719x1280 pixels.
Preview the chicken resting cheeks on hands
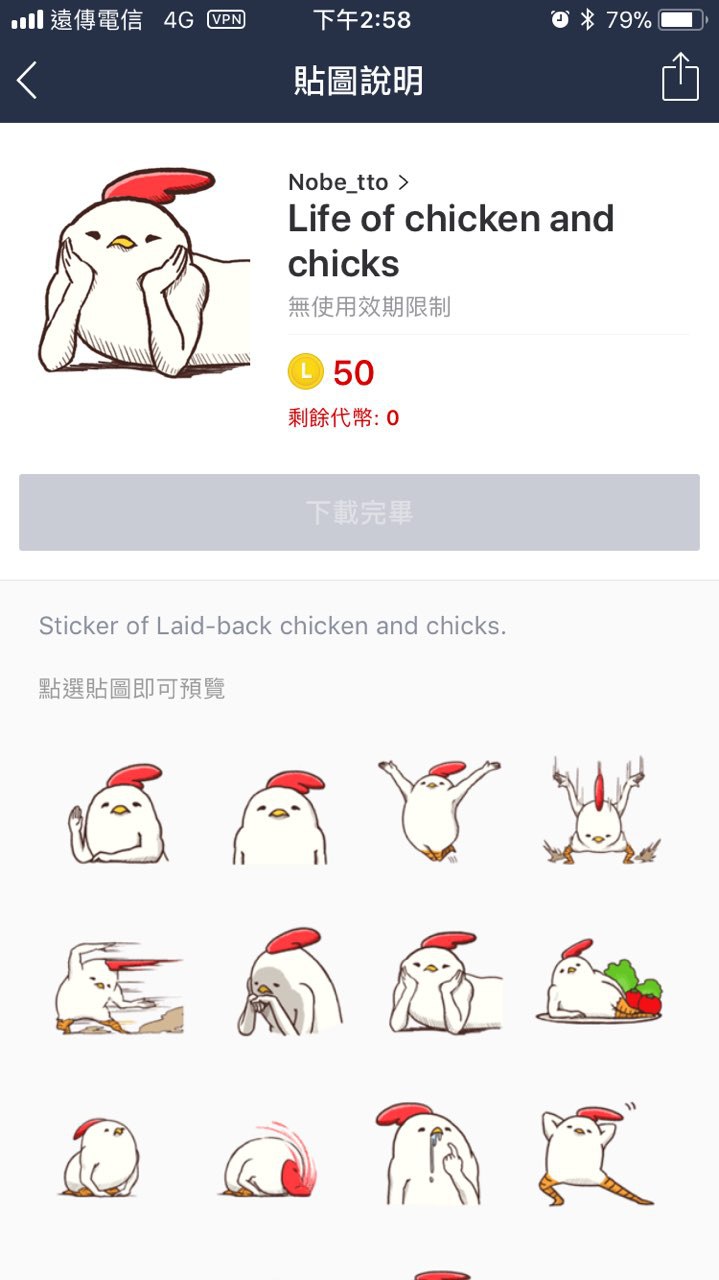pos(445,983)
